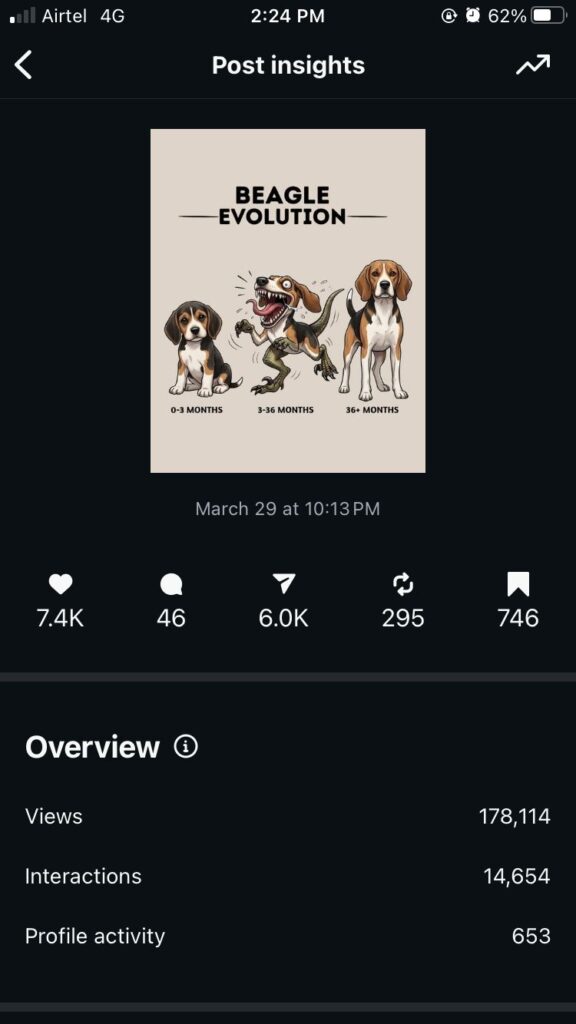Go back from Post insights
576x1024 pixels.
(x=24, y=65)
